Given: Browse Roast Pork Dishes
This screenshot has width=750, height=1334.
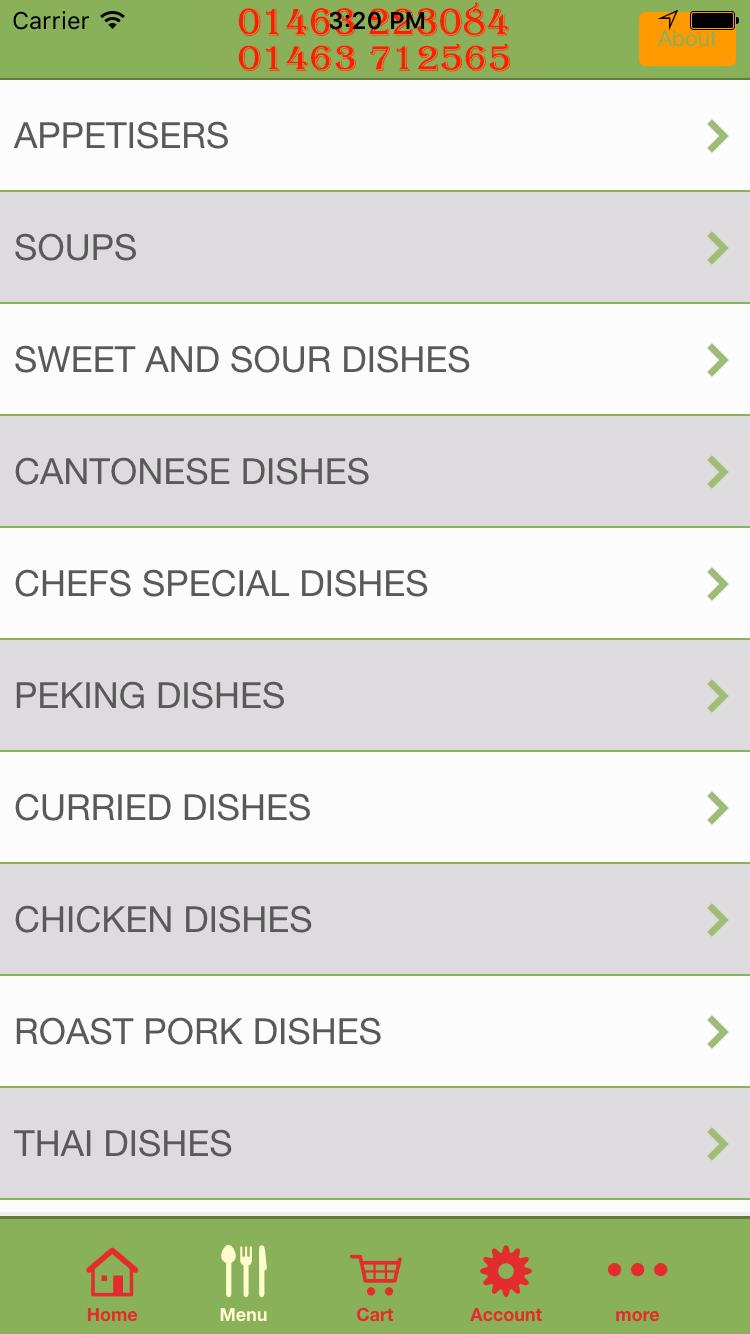Looking at the screenshot, I should (375, 1032).
